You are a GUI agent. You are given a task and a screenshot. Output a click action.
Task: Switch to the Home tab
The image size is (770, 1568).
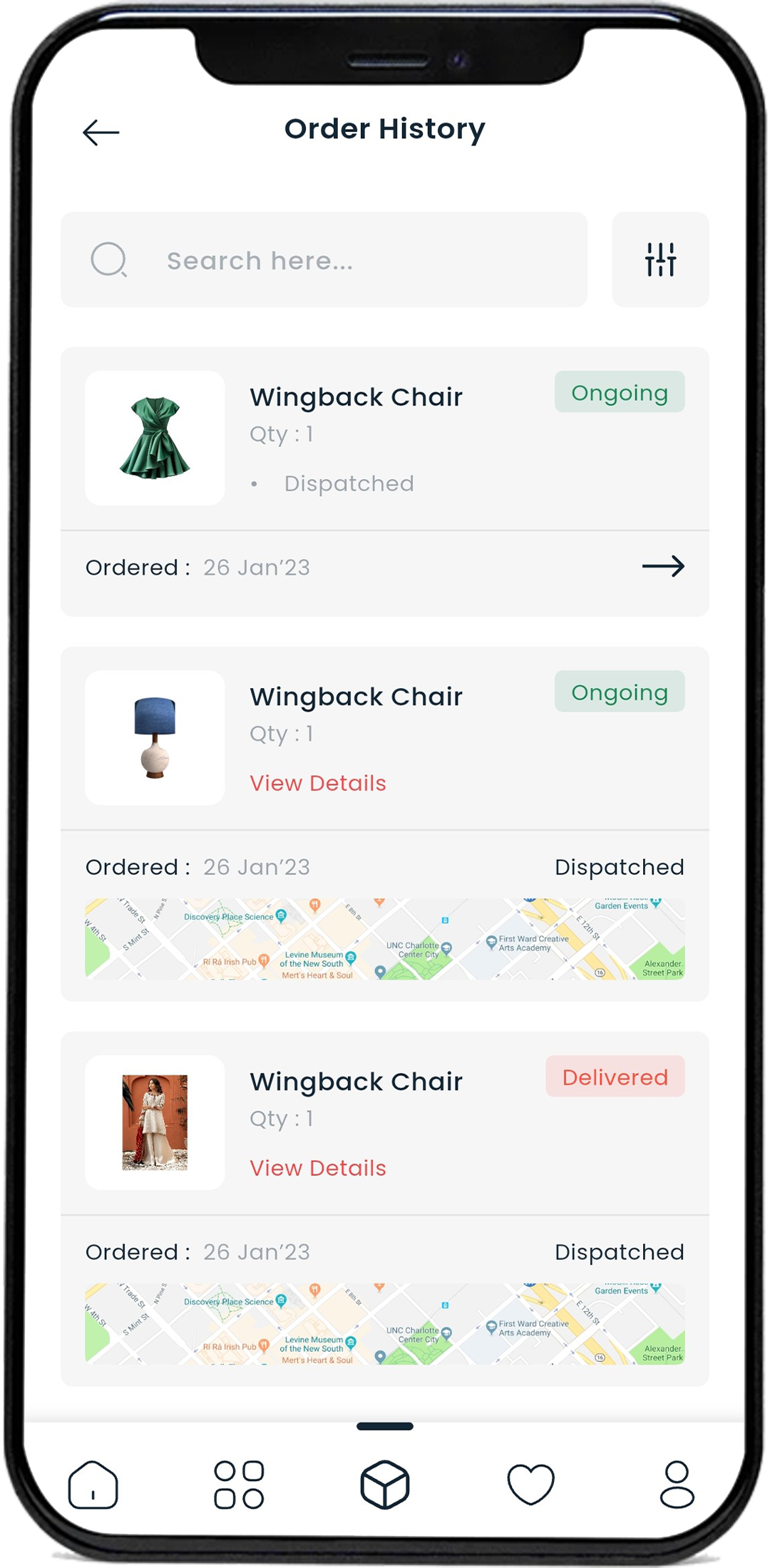pos(93,1485)
